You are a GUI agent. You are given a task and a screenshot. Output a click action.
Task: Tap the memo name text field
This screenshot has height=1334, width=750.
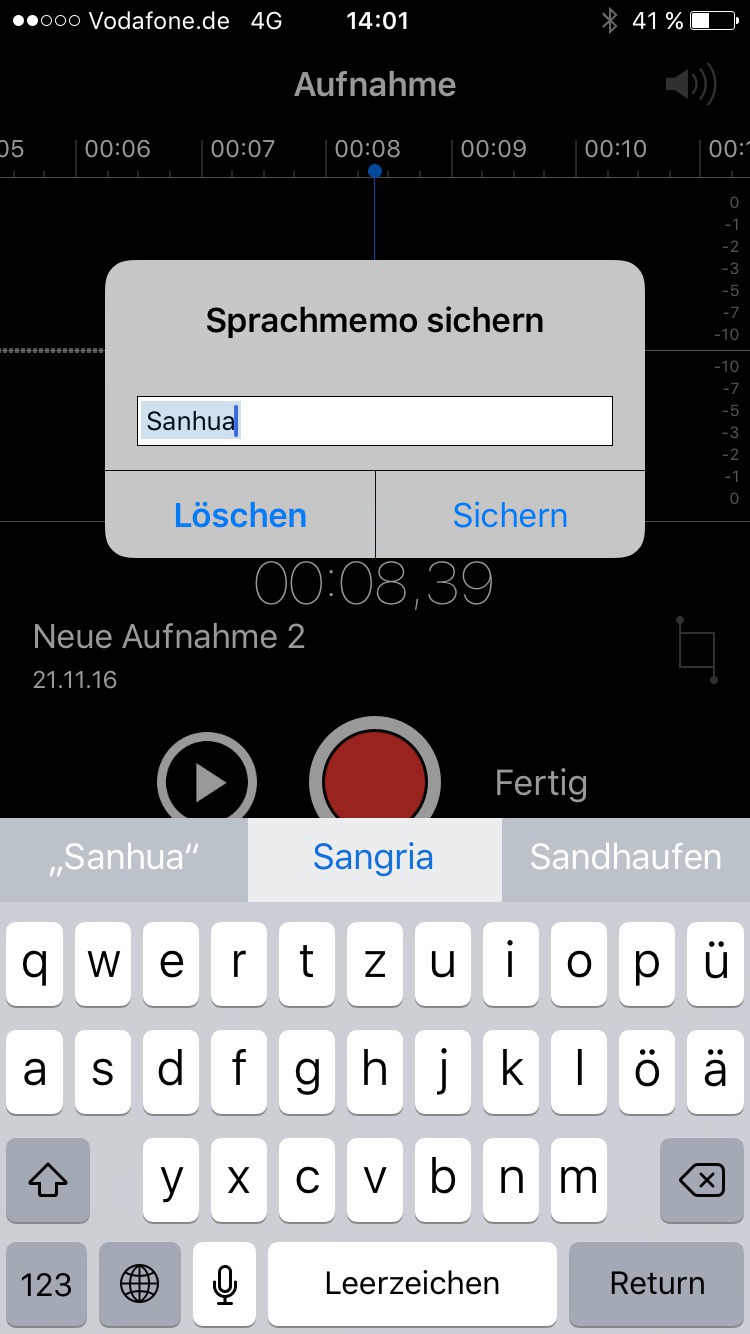(375, 421)
